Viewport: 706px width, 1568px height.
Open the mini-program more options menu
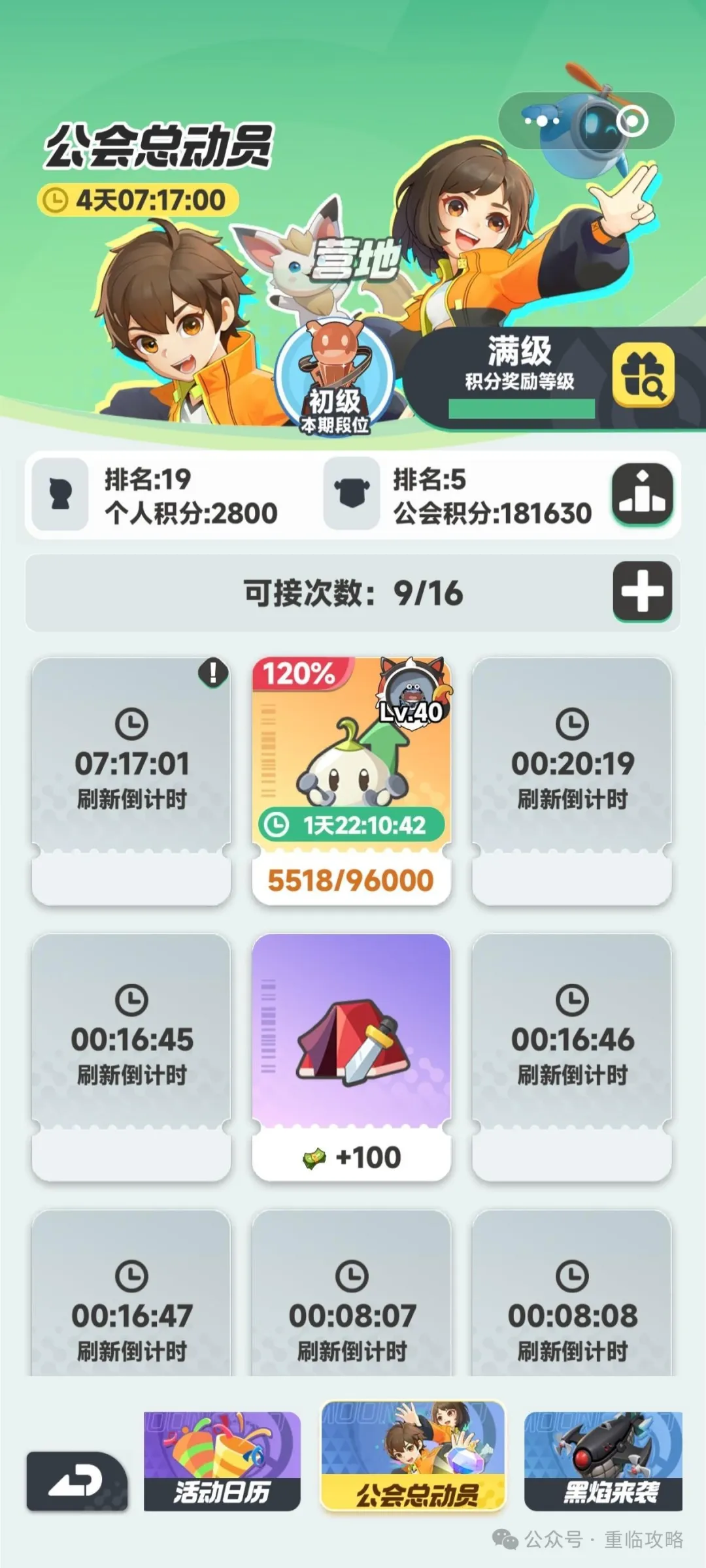tap(541, 121)
